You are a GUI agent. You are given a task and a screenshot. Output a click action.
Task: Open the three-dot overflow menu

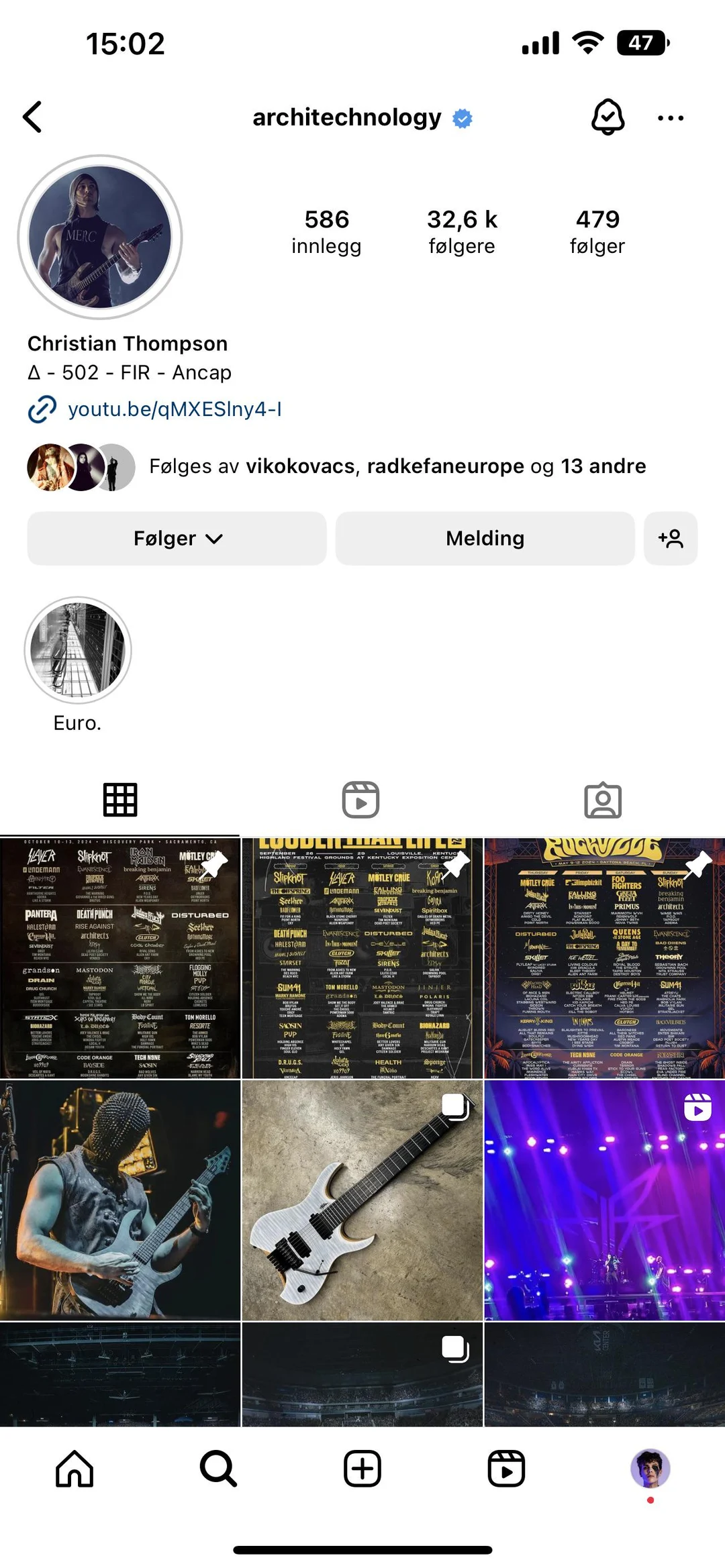pos(670,118)
